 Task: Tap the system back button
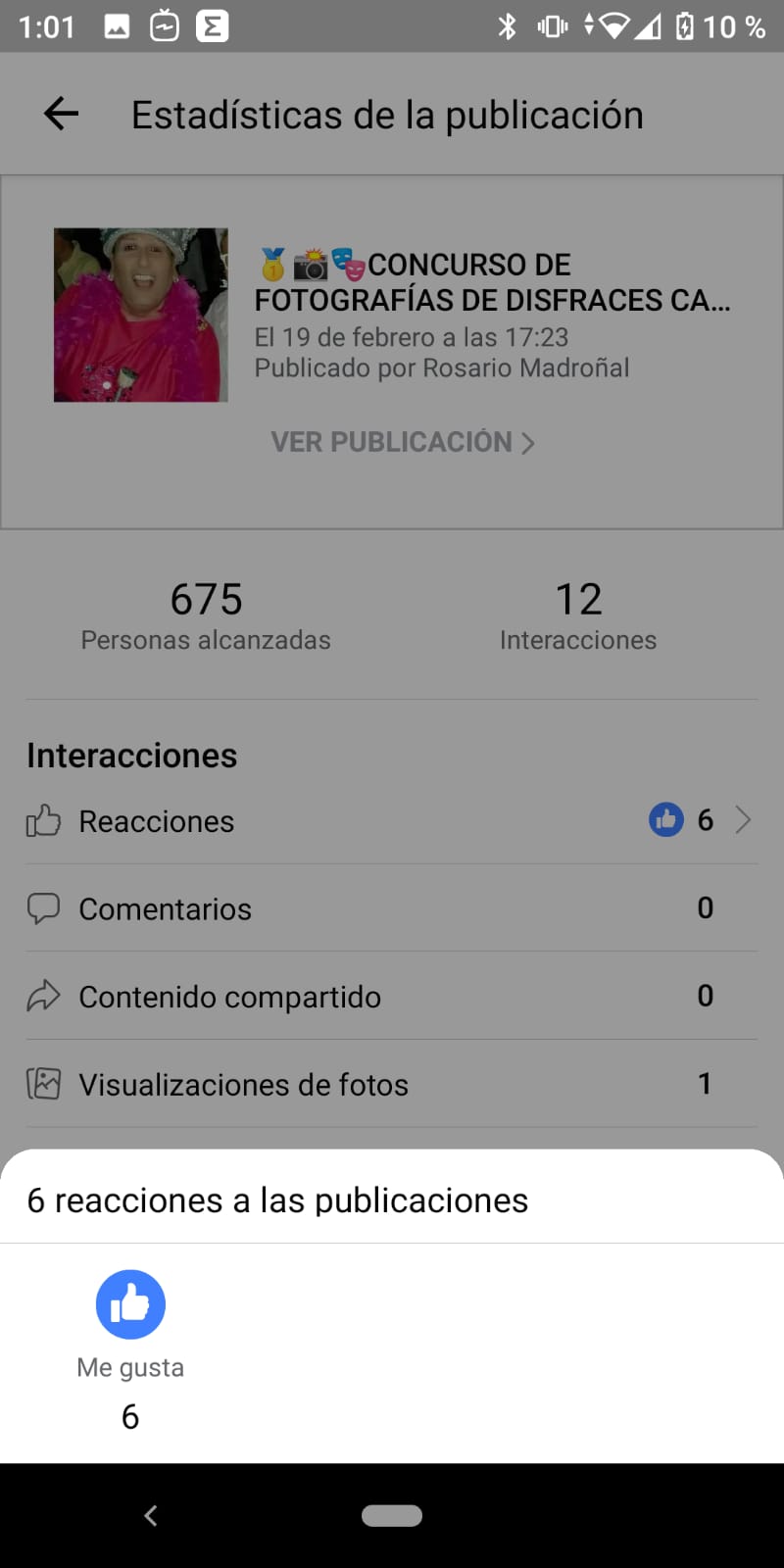(151, 1516)
